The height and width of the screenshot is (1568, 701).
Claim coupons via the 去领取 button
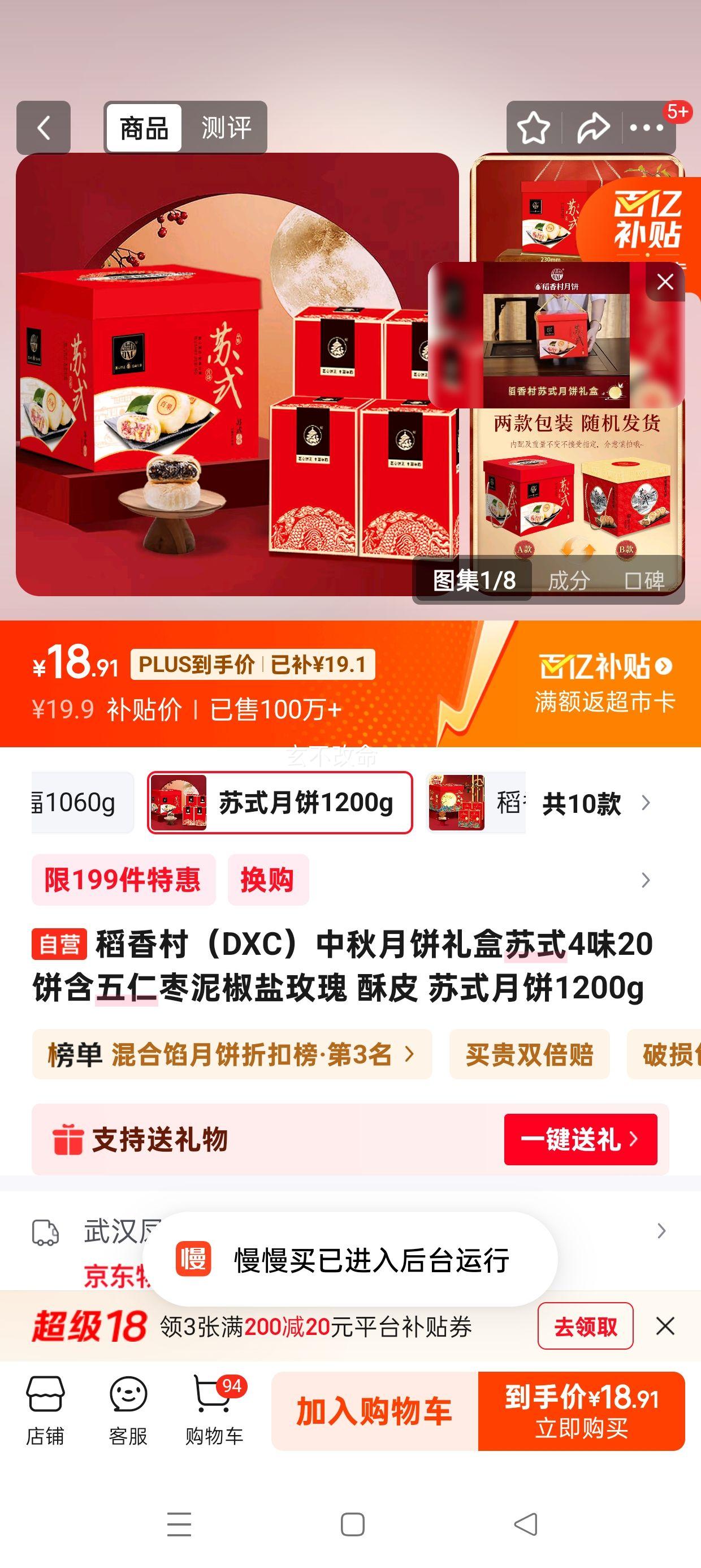coord(585,1327)
